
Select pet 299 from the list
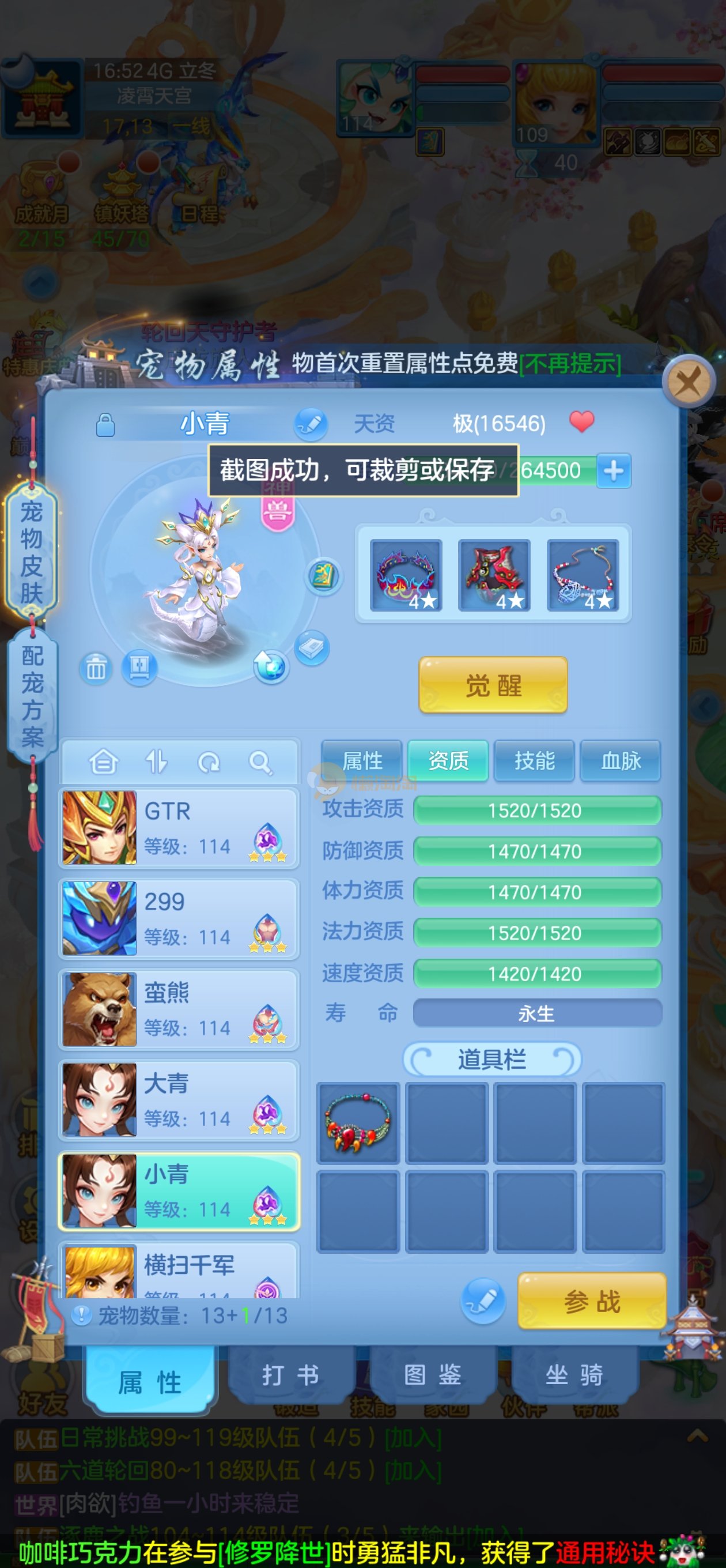[x=179, y=918]
